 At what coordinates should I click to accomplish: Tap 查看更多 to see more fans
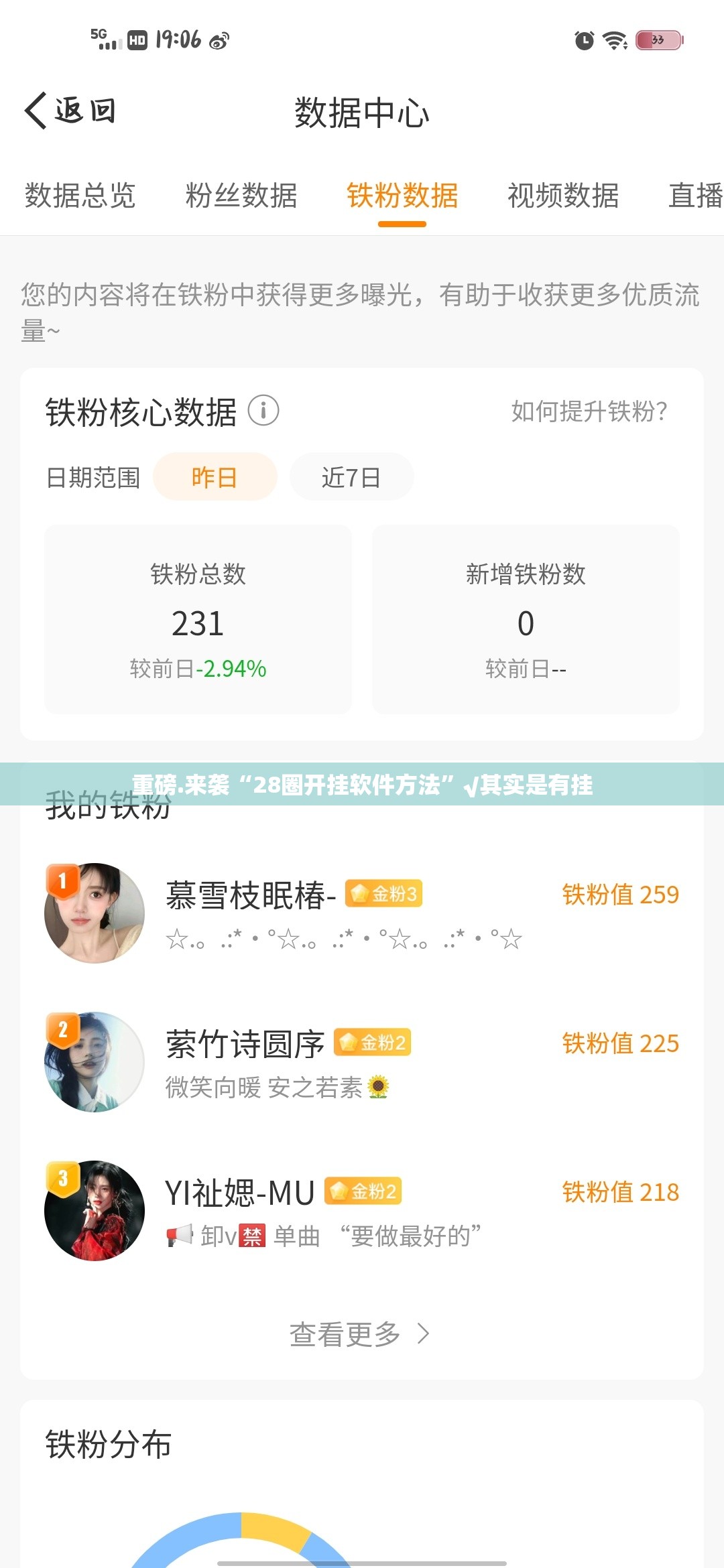(x=359, y=1334)
